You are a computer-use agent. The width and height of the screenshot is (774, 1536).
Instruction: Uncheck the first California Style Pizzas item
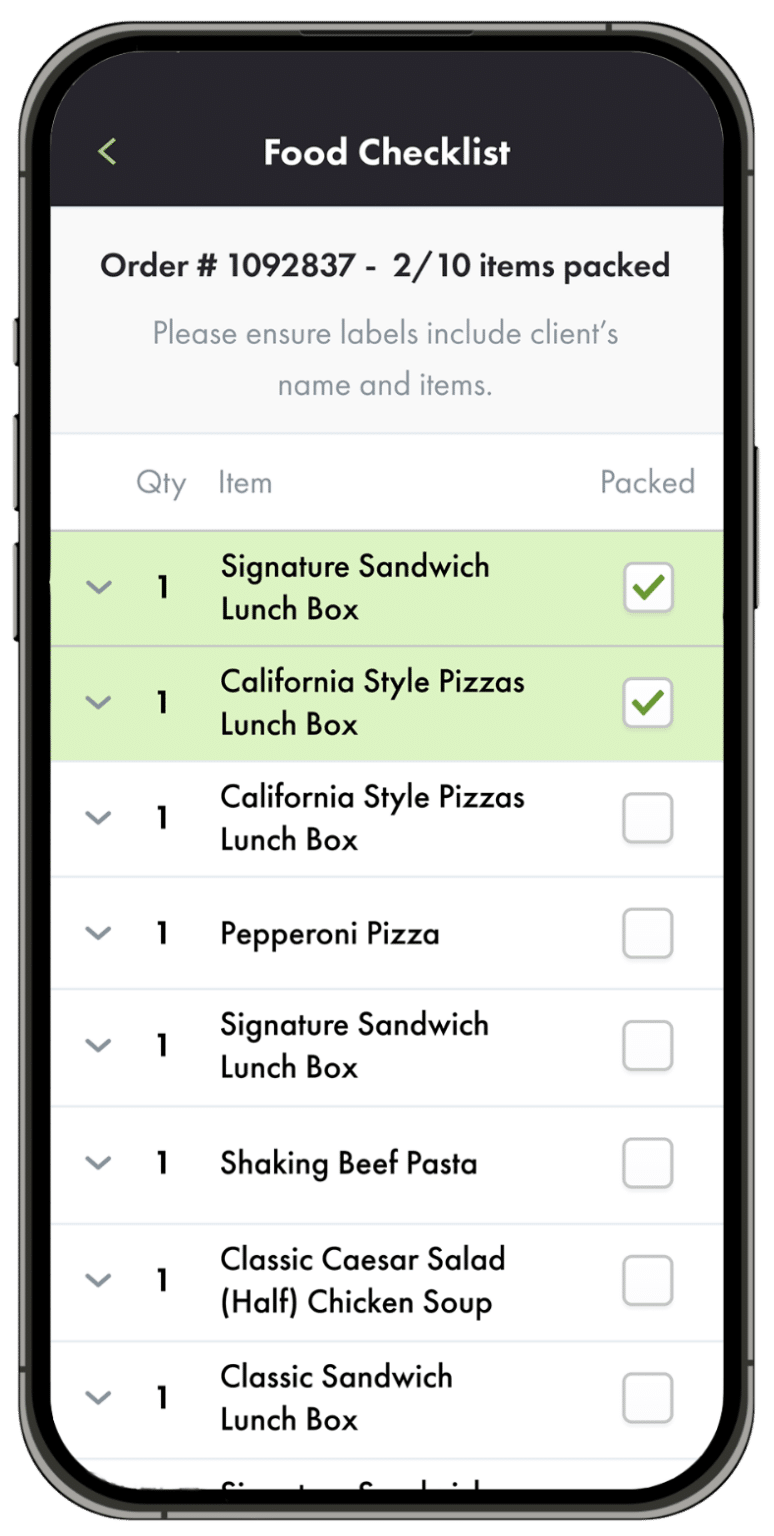(646, 703)
